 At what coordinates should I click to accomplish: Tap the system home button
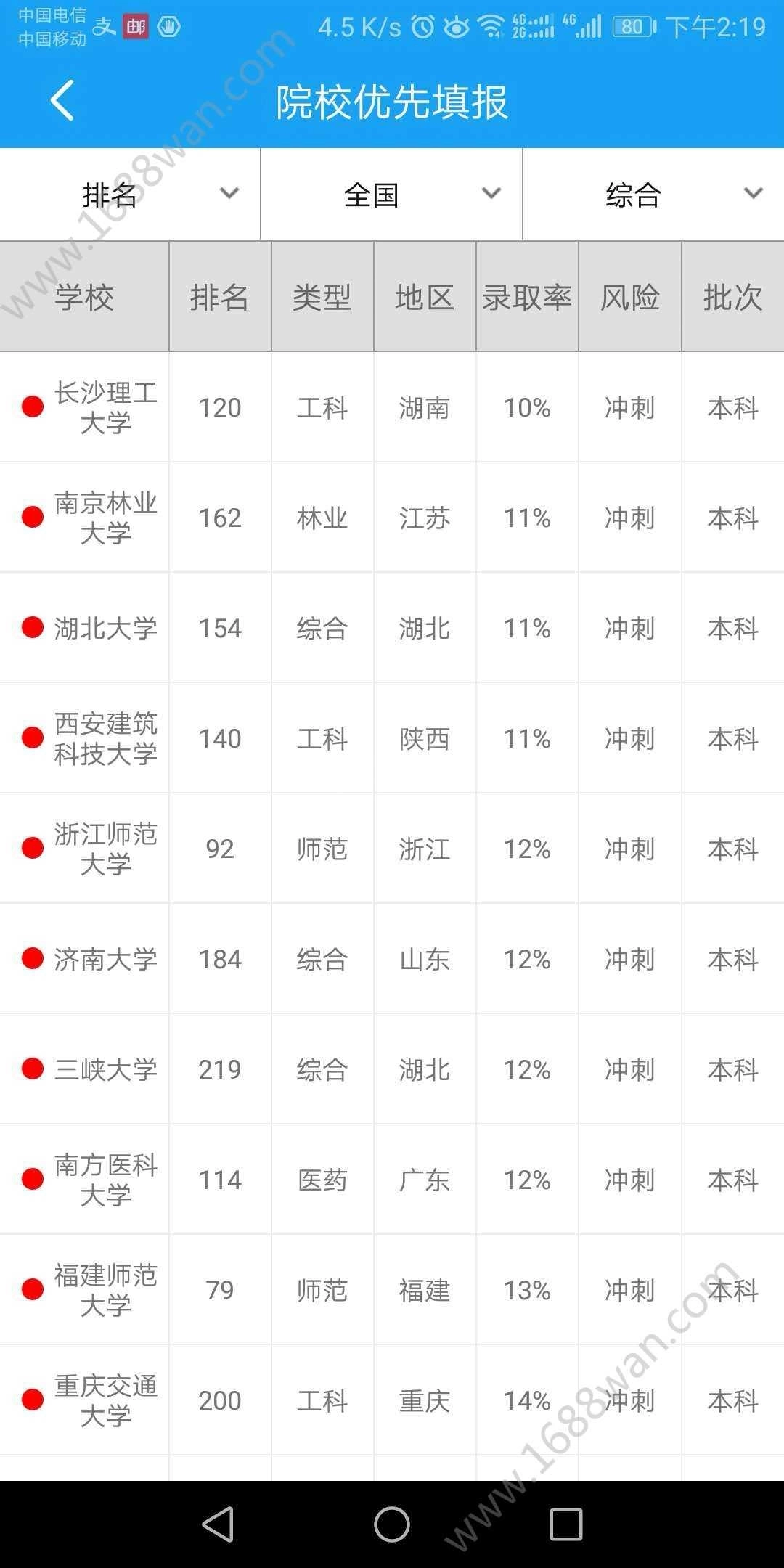pyautogui.click(x=392, y=1524)
